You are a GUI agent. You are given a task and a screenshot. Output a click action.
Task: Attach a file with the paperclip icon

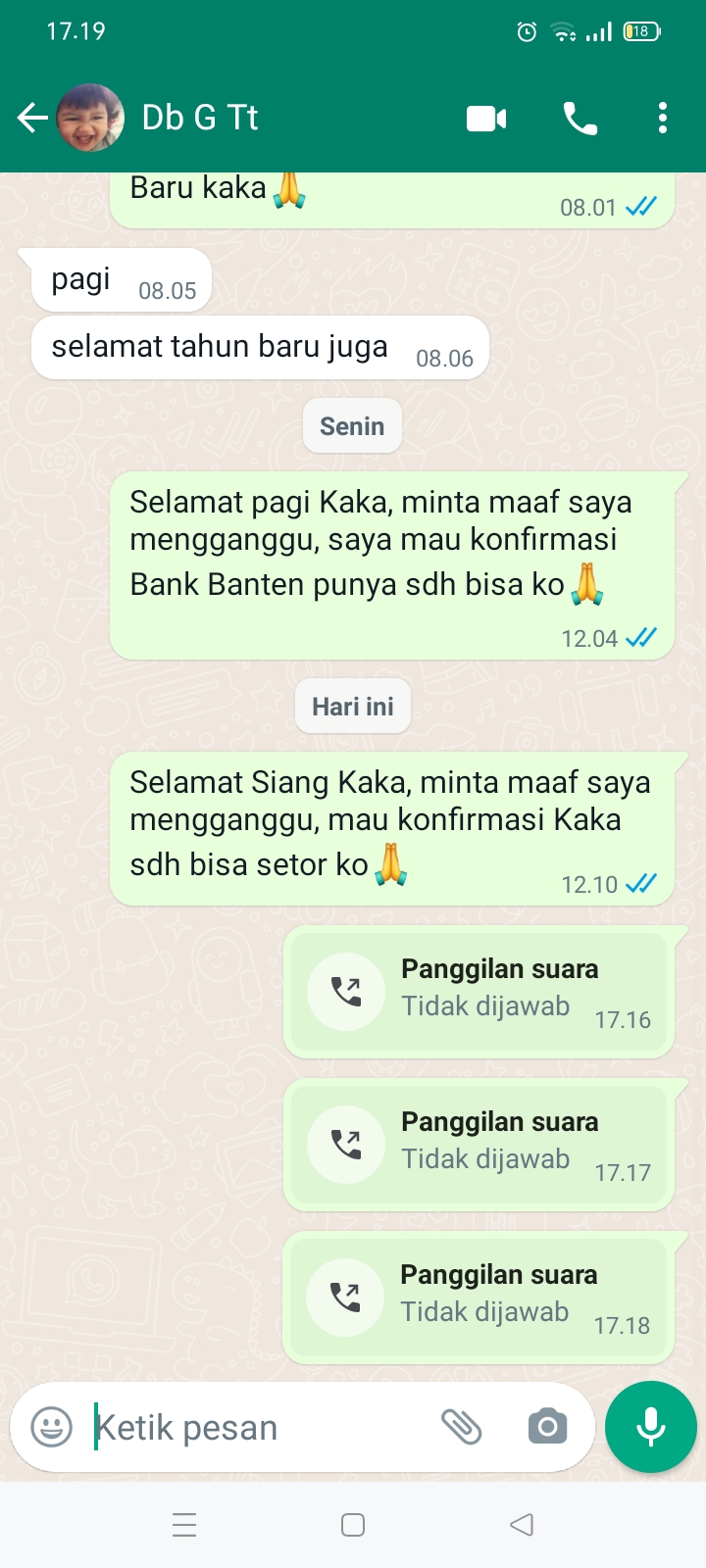coord(461,1427)
